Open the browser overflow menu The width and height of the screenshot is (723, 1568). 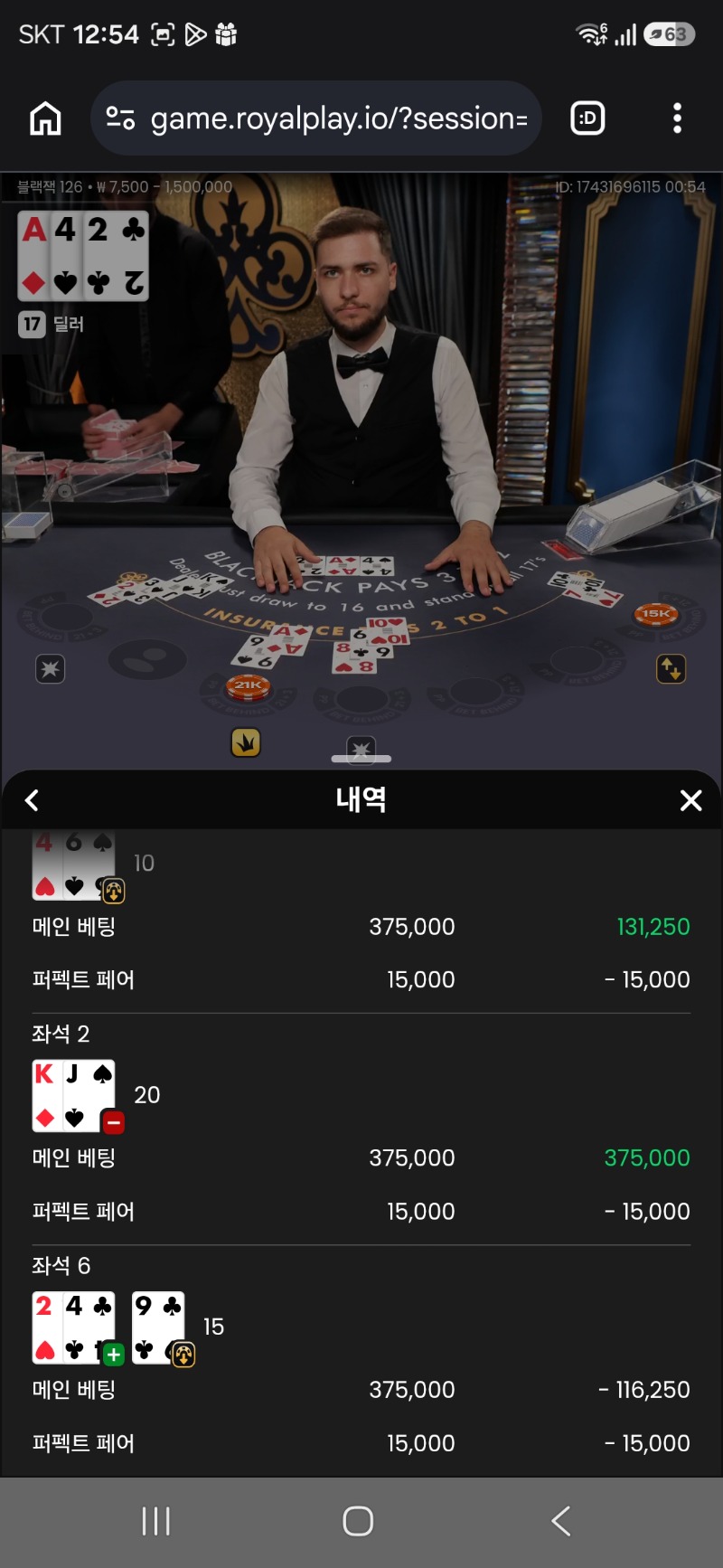[677, 118]
